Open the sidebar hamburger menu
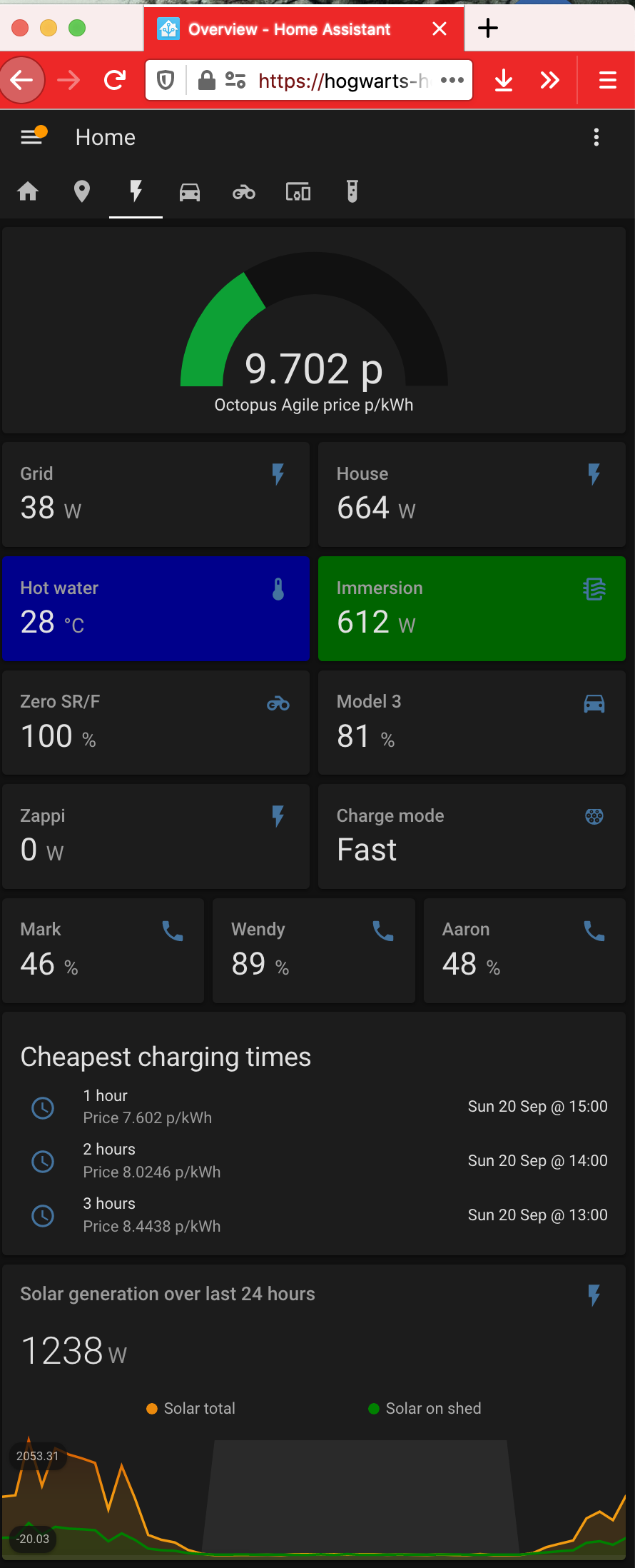Viewport: 635px width, 1568px height. coord(30,136)
